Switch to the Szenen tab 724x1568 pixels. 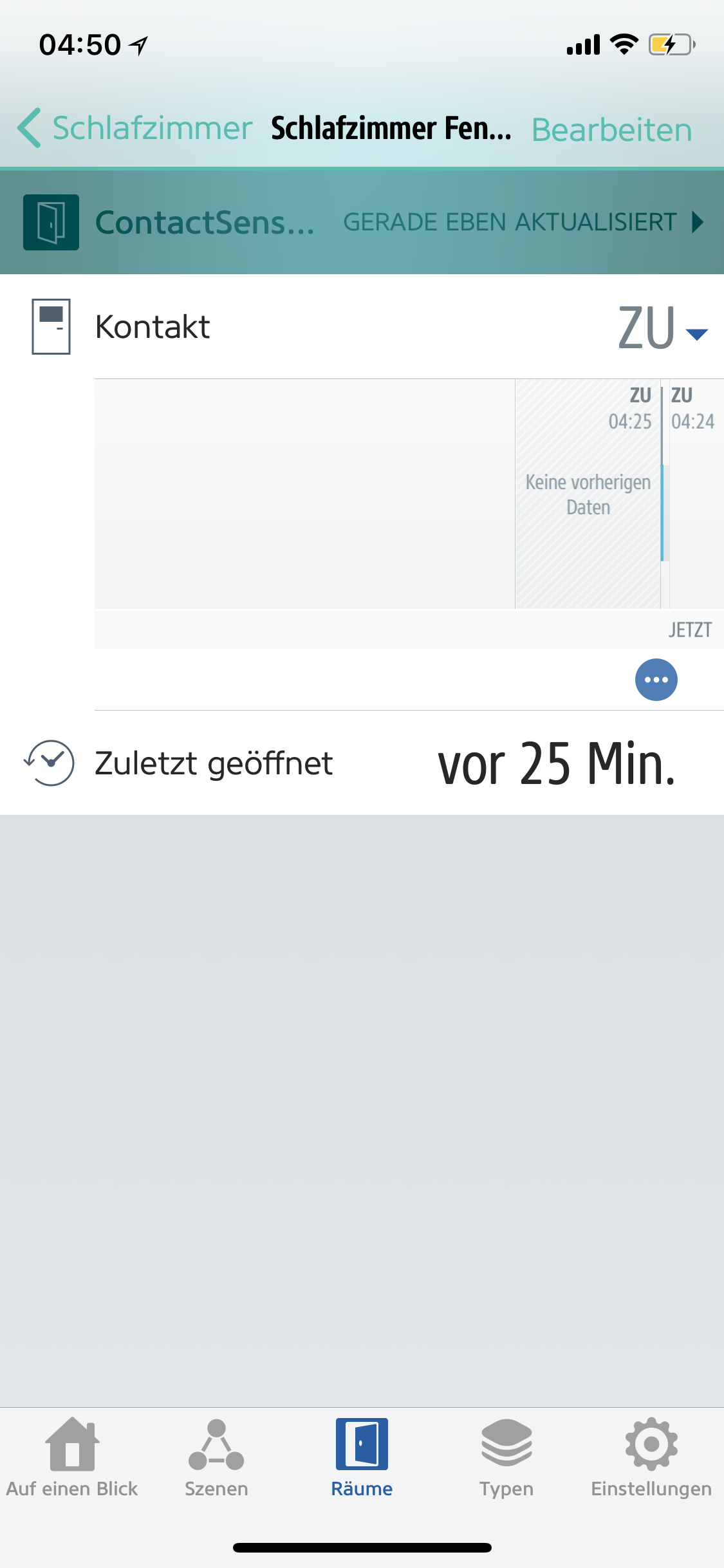coord(216,1458)
